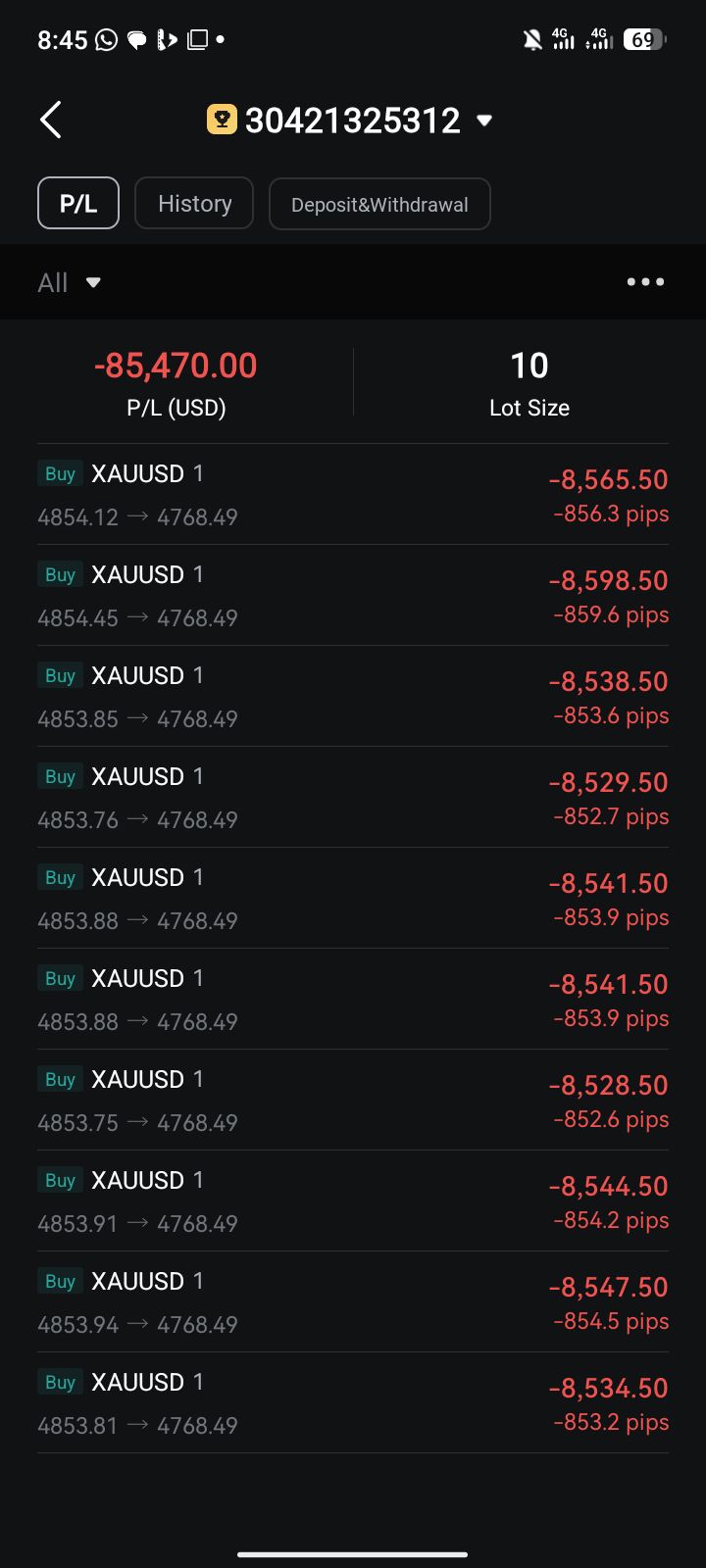View XAUUSD trade opened at 4853.94
Image resolution: width=706 pixels, height=1568 pixels.
pos(353,1302)
